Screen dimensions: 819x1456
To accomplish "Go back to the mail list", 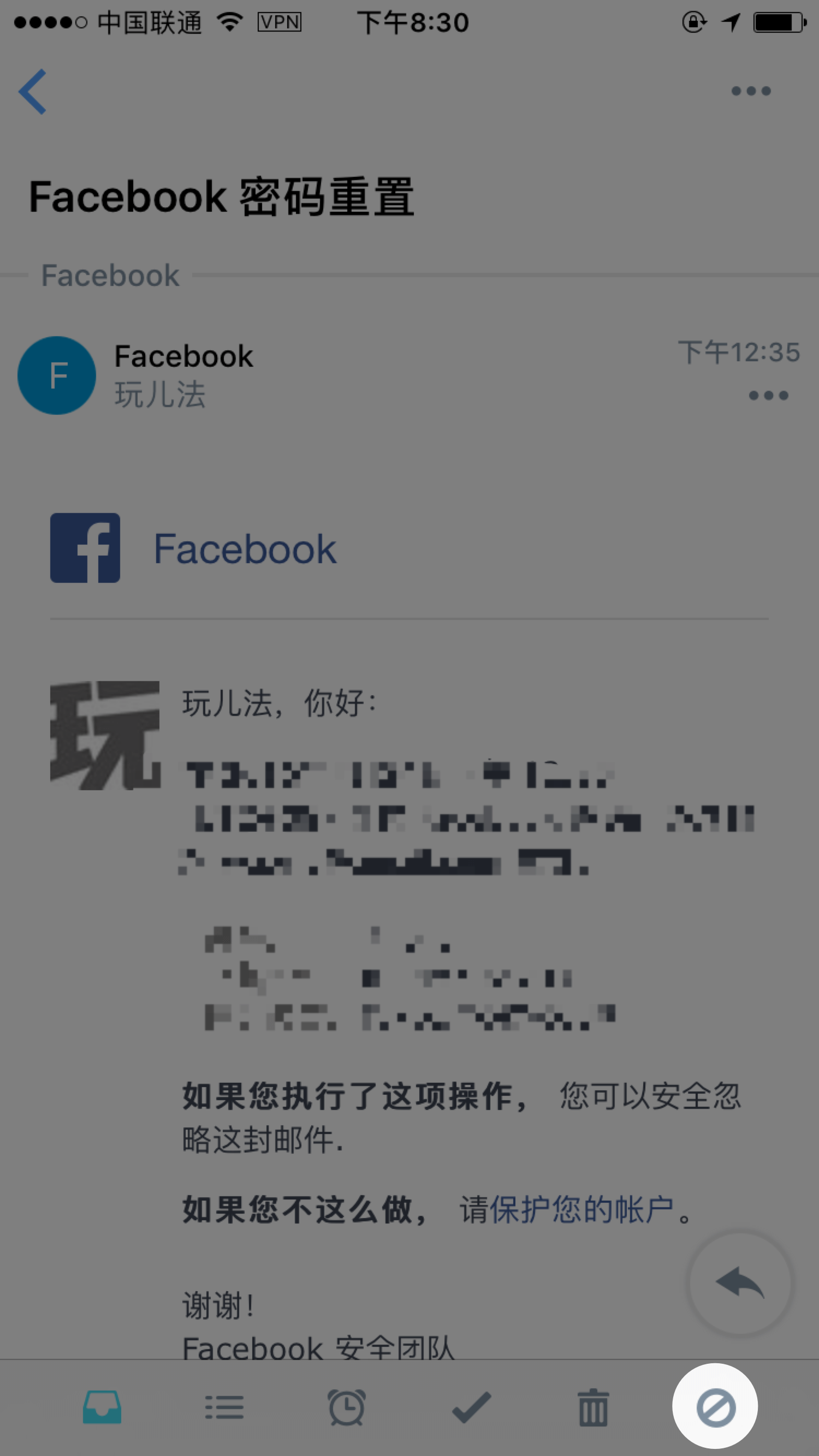I will (x=33, y=92).
